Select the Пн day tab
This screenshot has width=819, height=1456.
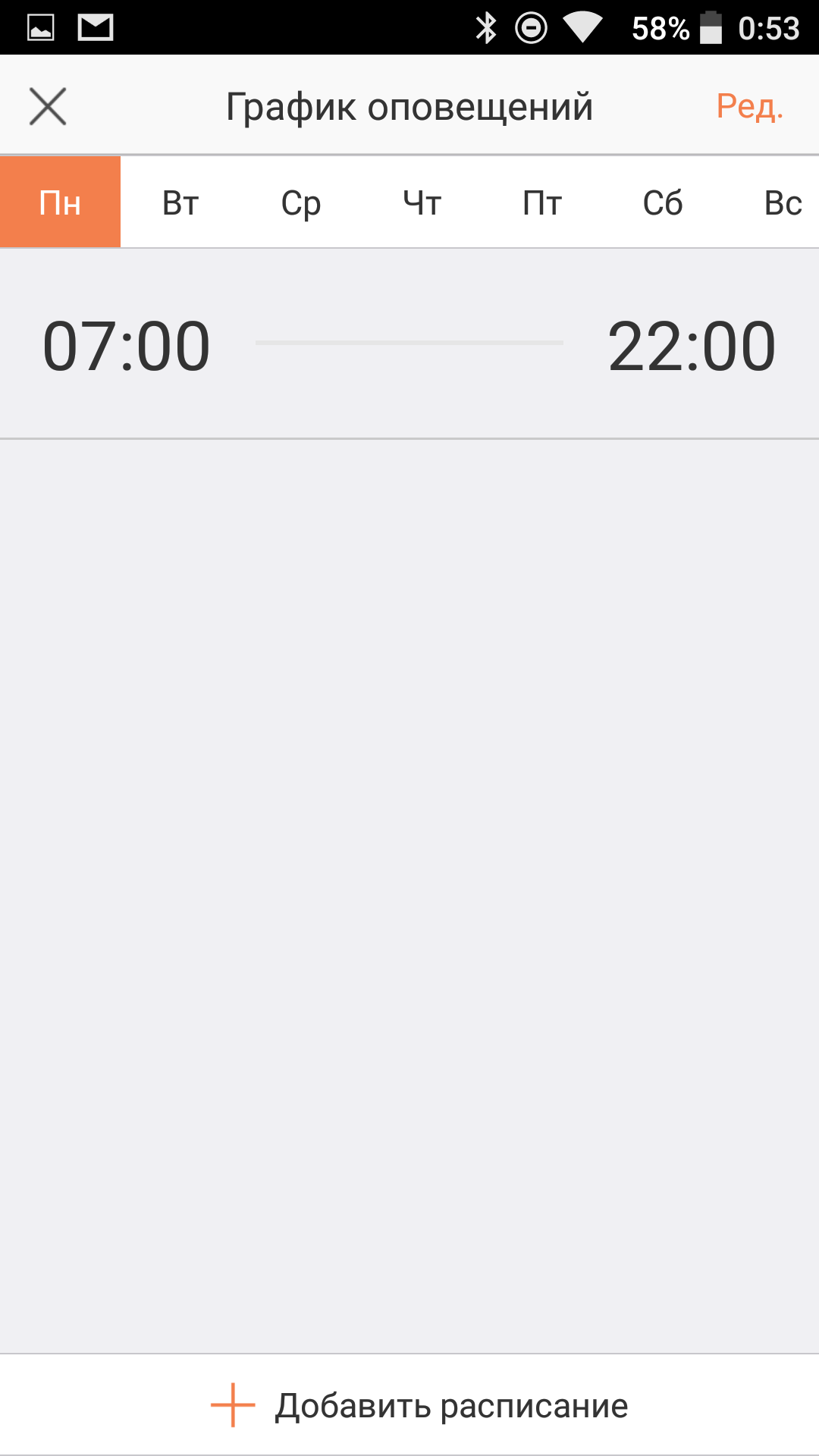click(60, 202)
